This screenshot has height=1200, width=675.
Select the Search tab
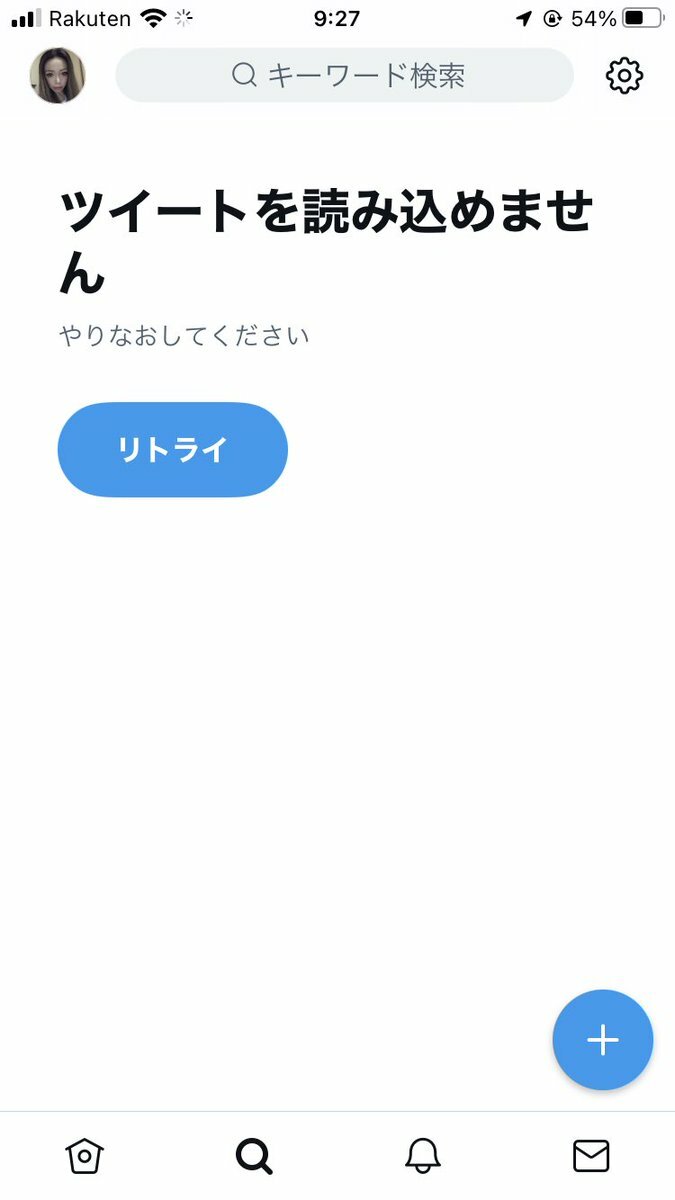point(254,1156)
